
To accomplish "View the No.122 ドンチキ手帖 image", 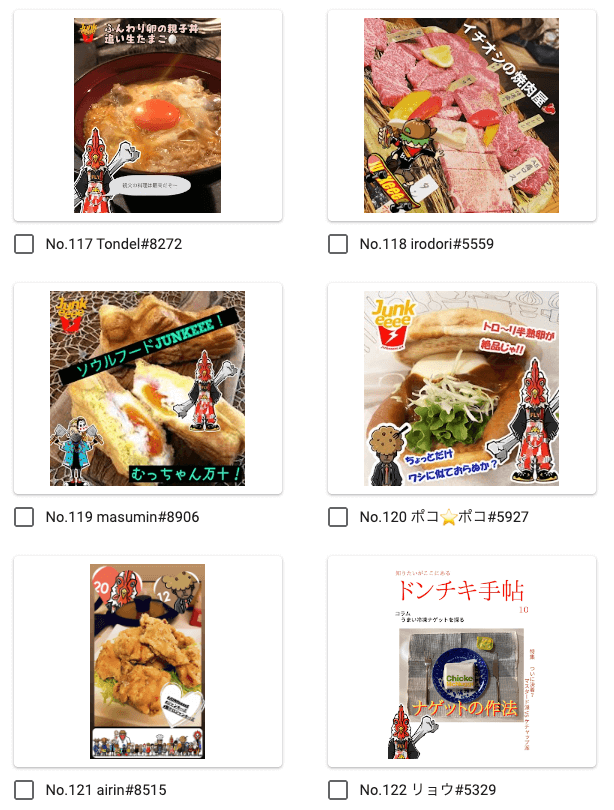I will (x=461, y=661).
